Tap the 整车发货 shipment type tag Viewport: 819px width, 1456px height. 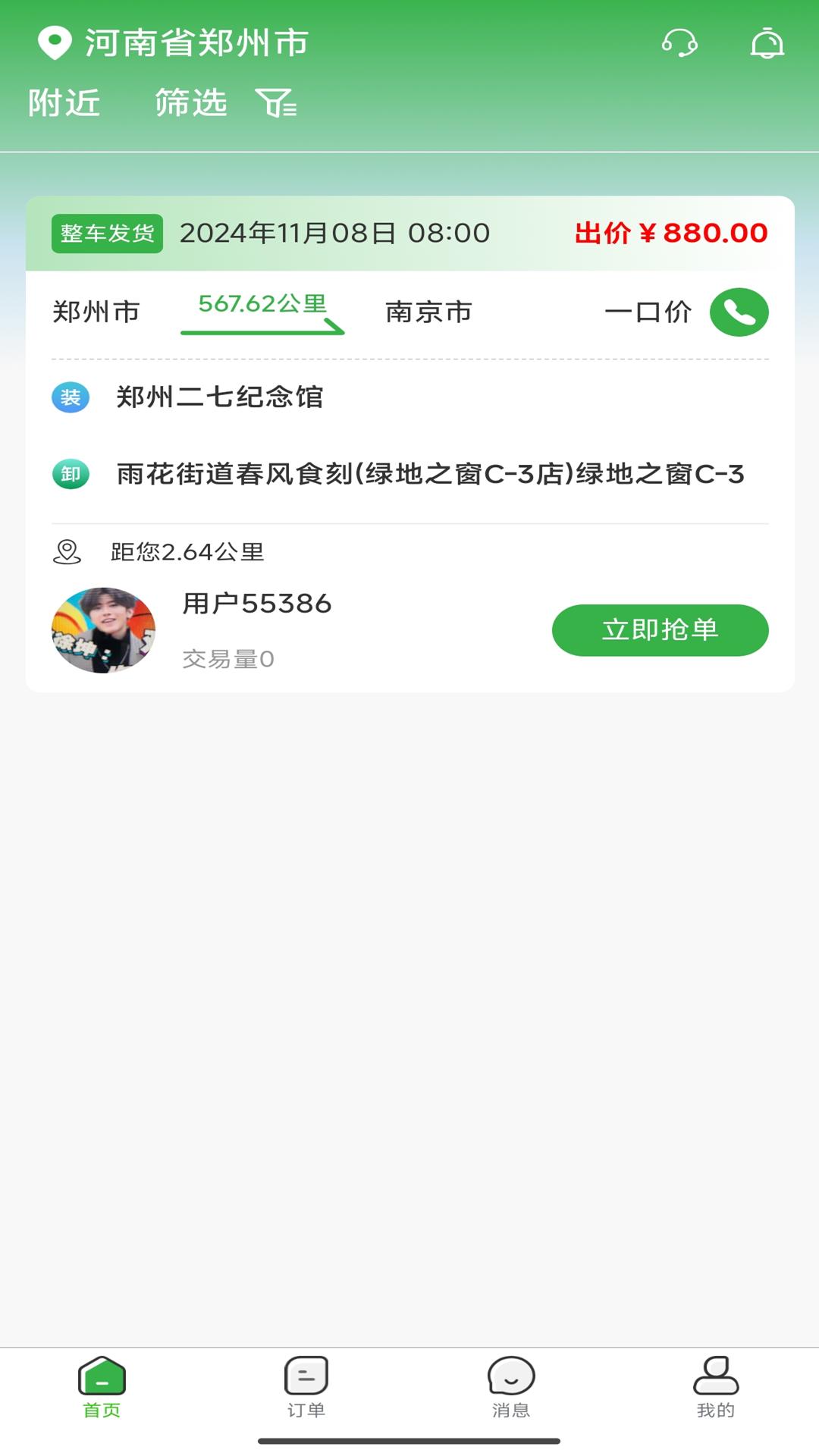[x=107, y=234]
